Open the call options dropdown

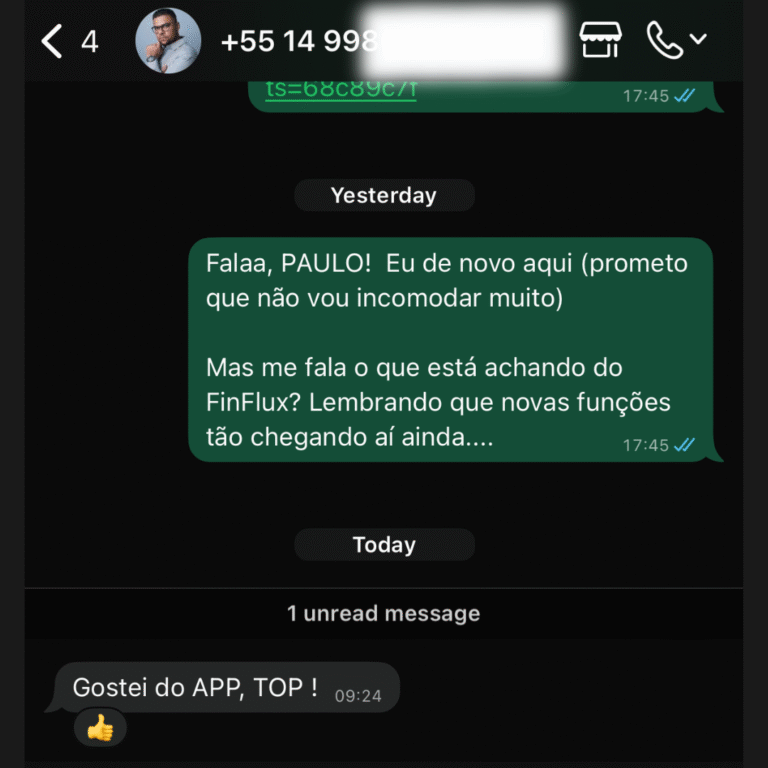[x=698, y=40]
